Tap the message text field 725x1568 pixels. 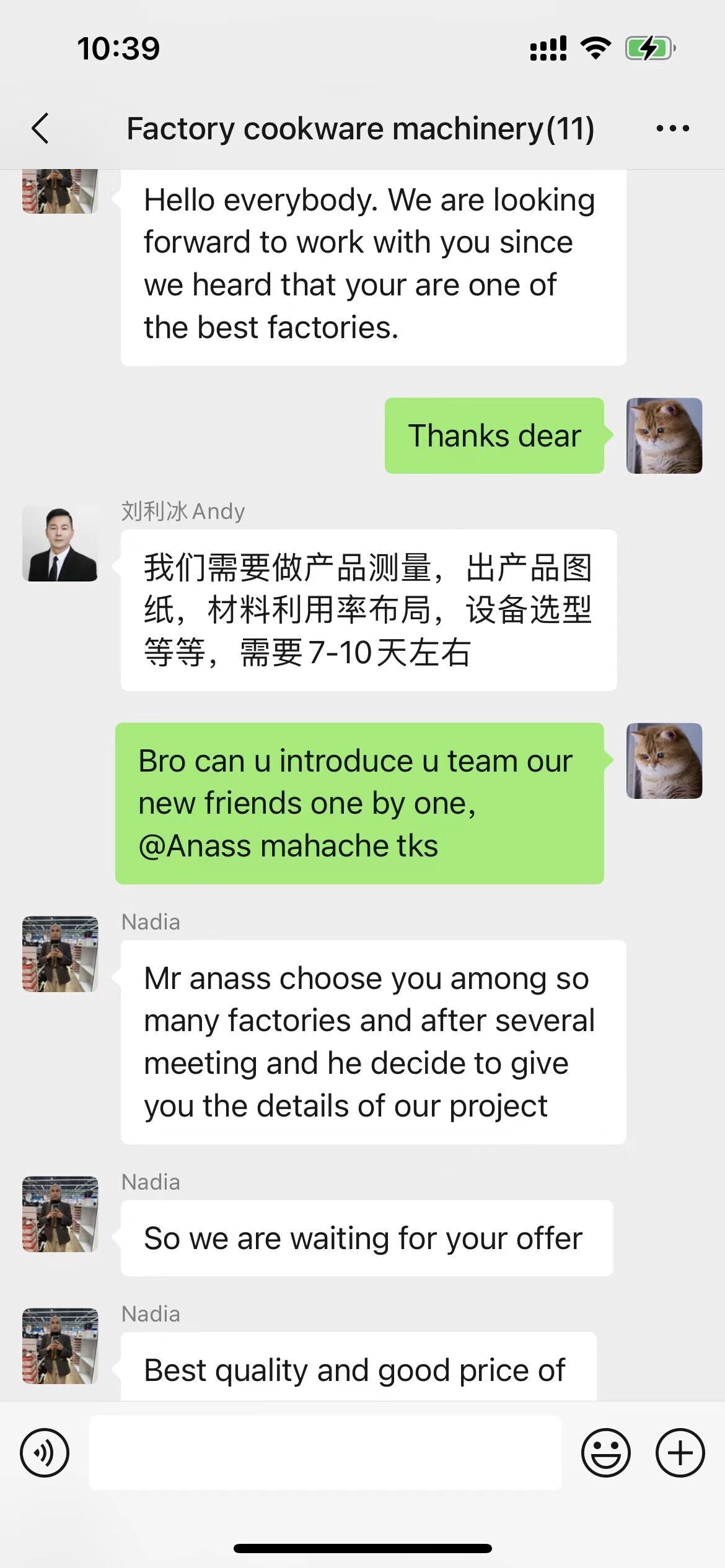point(325,1452)
